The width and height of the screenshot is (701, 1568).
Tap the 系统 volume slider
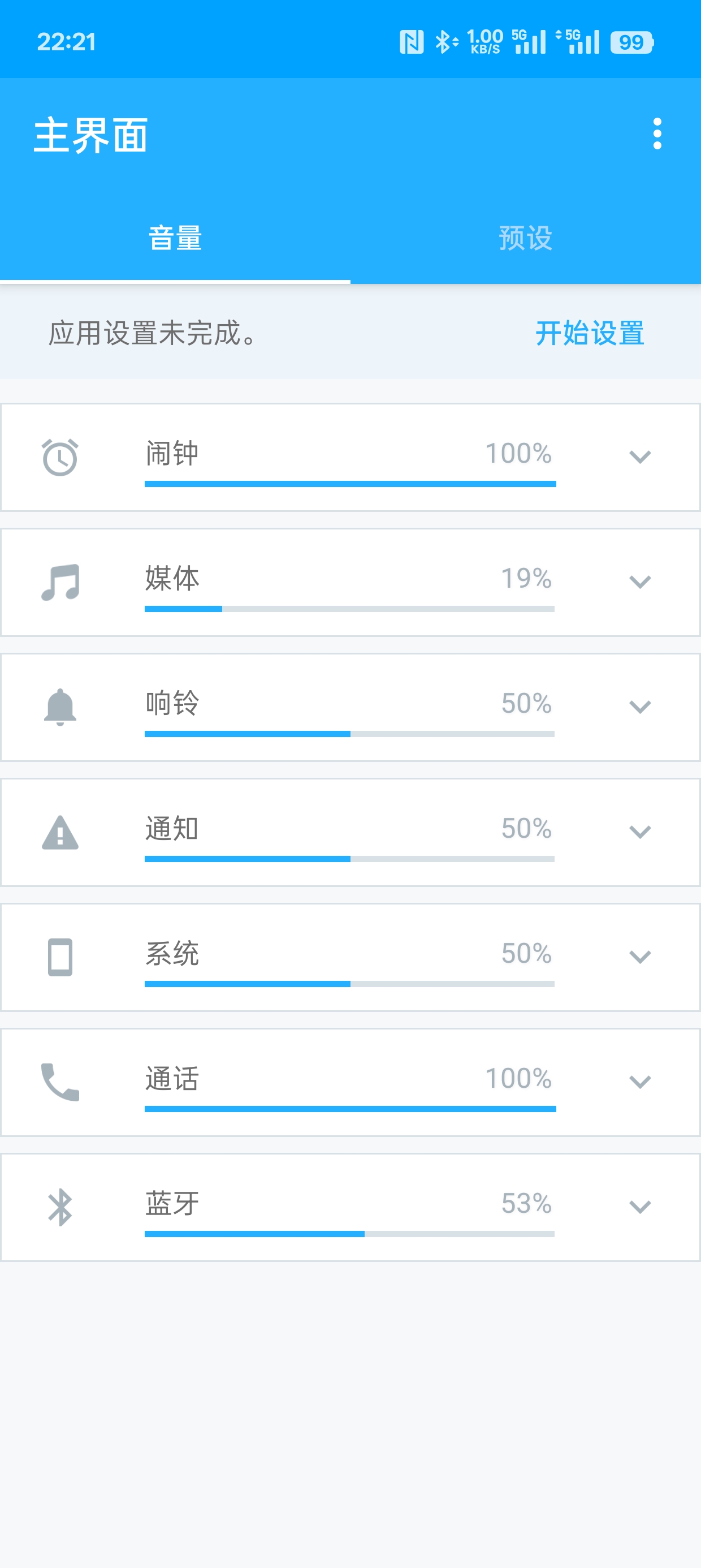[x=349, y=984]
